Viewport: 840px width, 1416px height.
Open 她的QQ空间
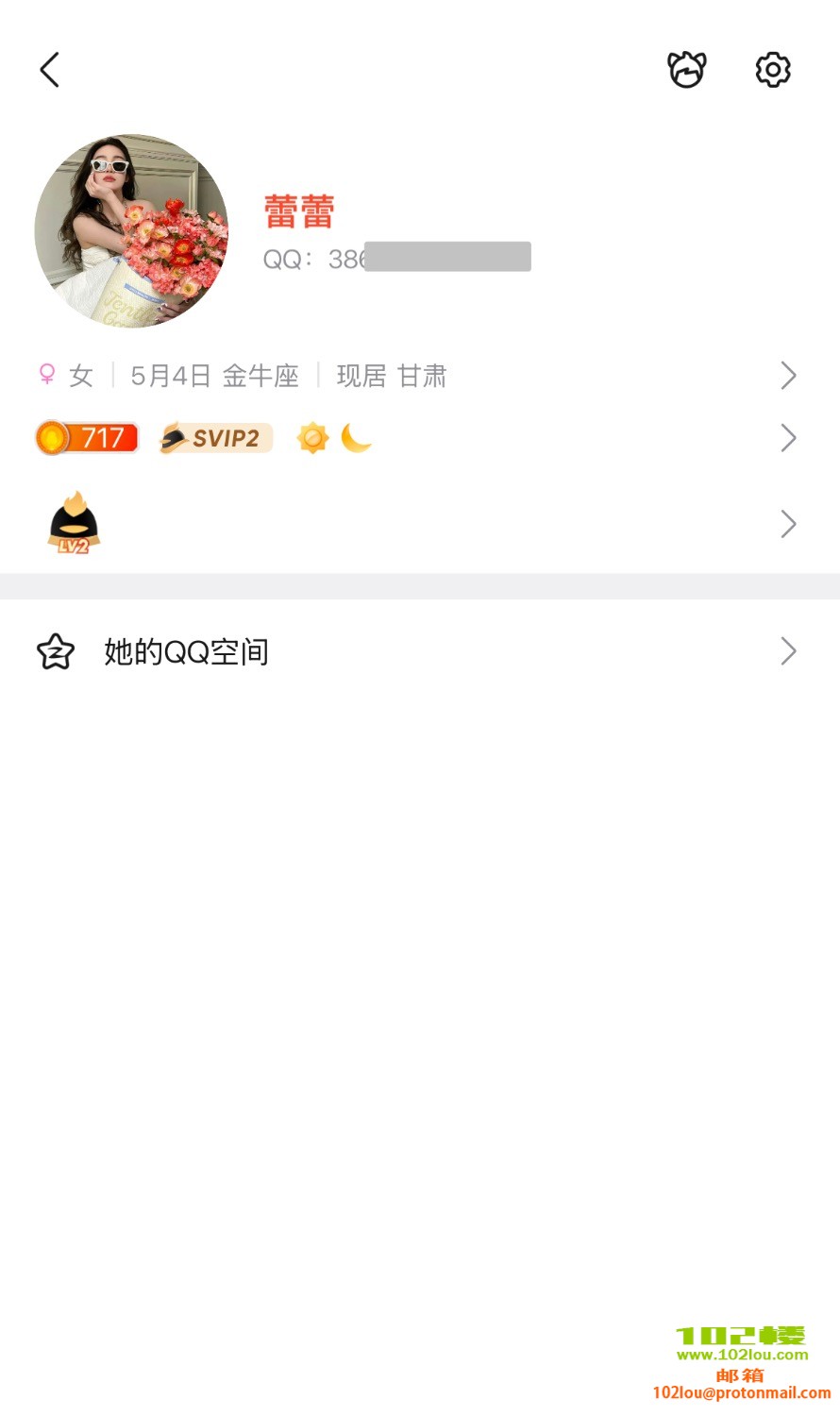[x=415, y=651]
